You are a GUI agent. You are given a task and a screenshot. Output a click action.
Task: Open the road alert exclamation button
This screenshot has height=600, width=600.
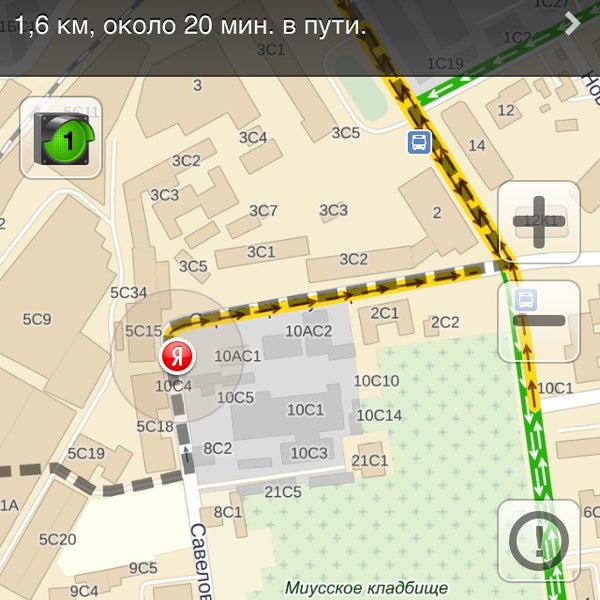(x=538, y=542)
